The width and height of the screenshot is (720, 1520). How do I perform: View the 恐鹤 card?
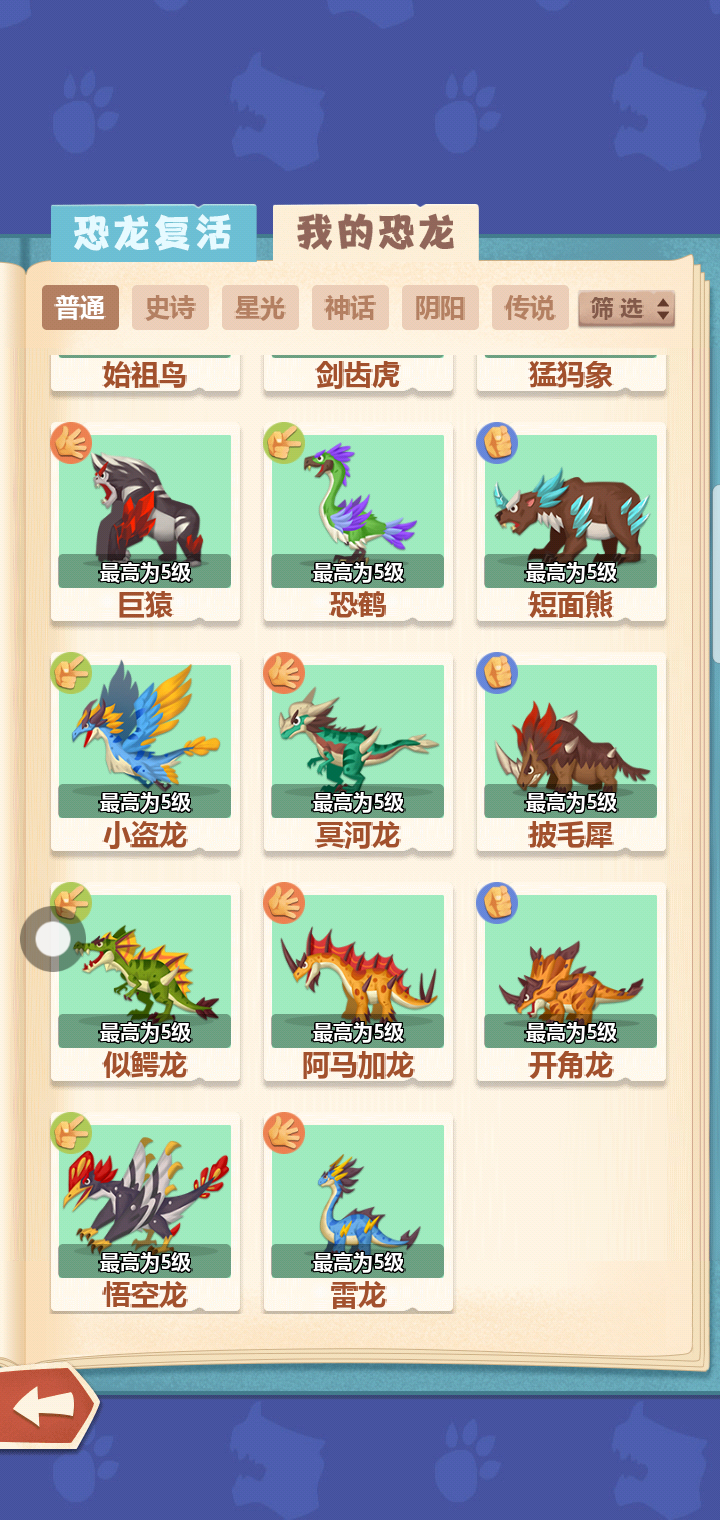pos(358,520)
